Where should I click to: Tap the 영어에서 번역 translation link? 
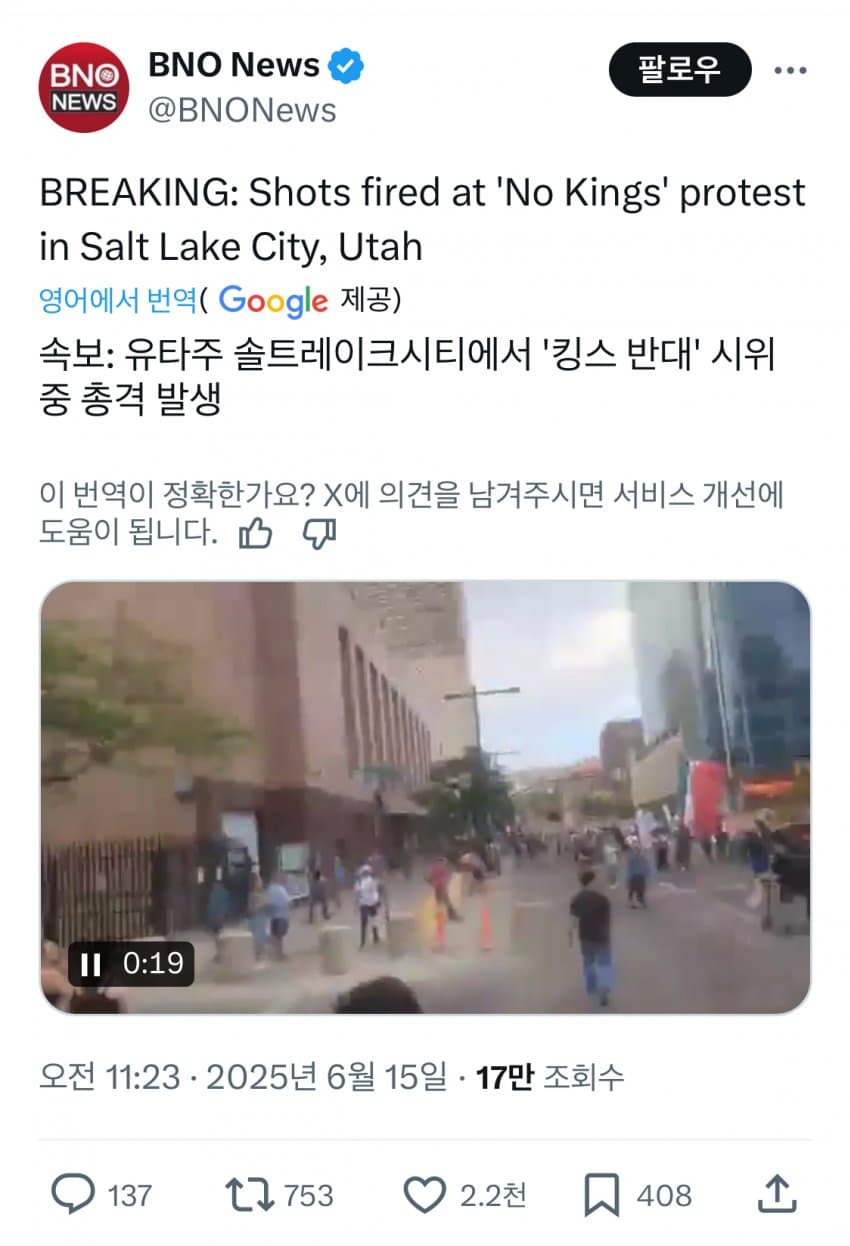tap(117, 299)
